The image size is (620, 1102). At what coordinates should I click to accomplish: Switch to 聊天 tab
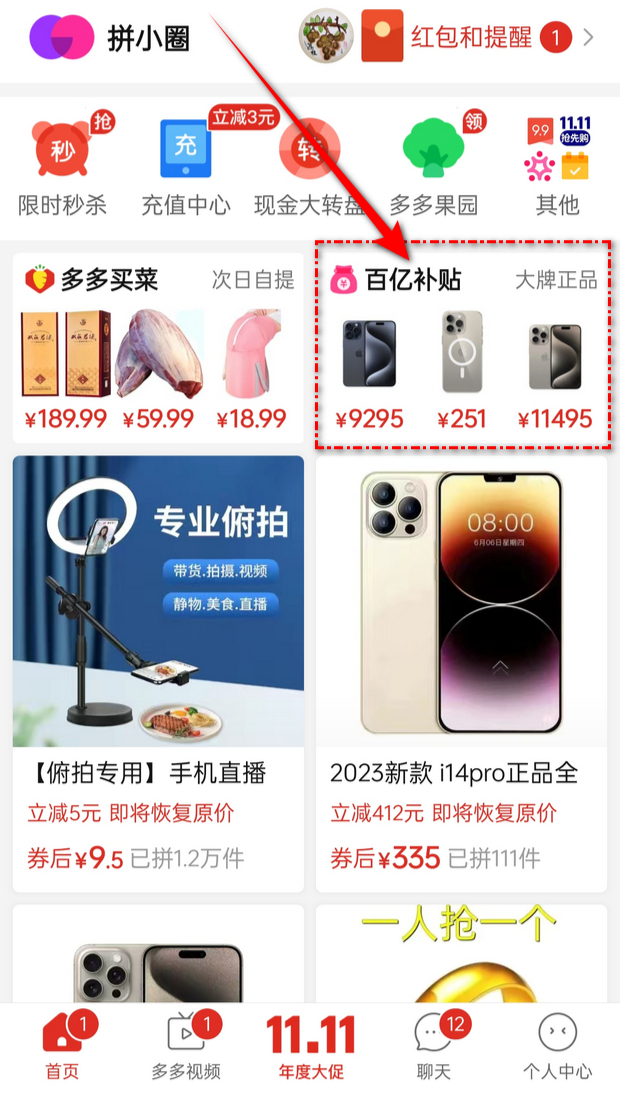[x=434, y=1046]
